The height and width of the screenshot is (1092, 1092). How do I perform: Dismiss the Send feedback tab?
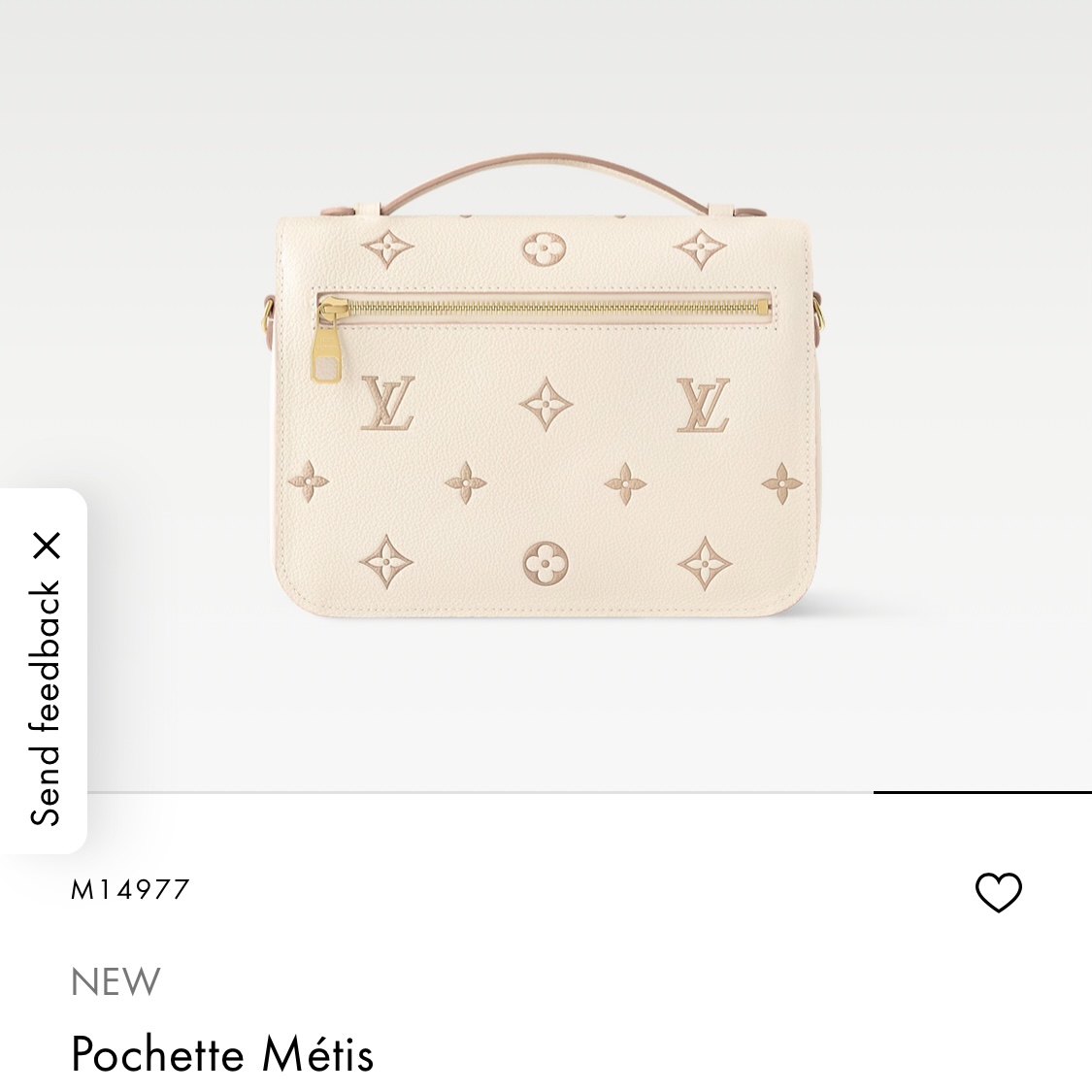coord(47,546)
